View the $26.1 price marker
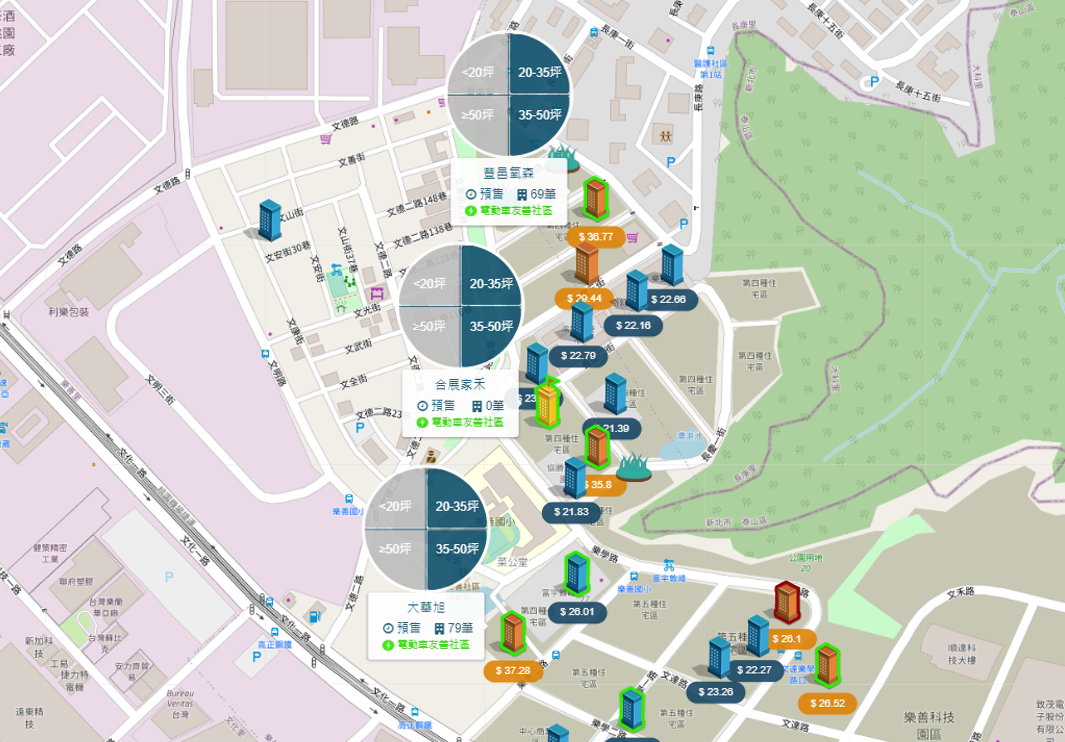This screenshot has width=1065, height=742. pos(787,638)
